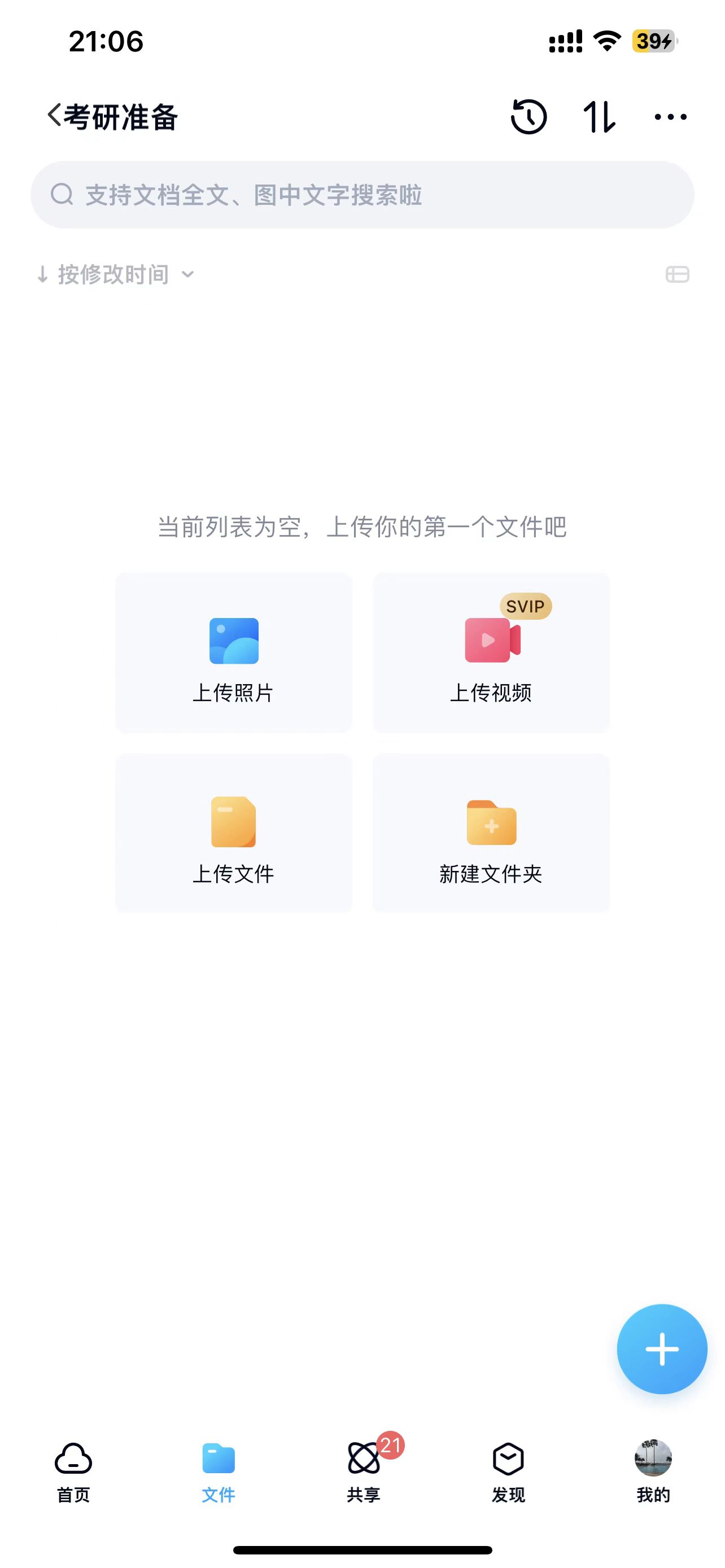Open the 文件 tab
This screenshot has width=725, height=1568.
coord(218,1470)
